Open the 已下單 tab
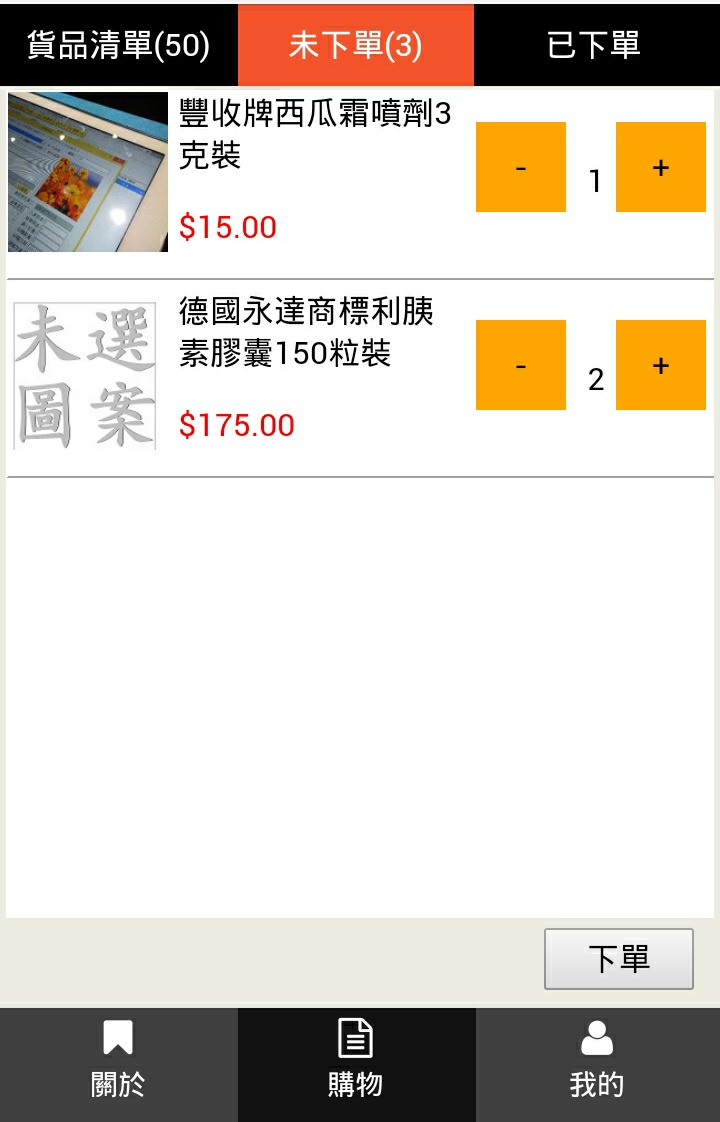The image size is (720, 1122). [594, 45]
